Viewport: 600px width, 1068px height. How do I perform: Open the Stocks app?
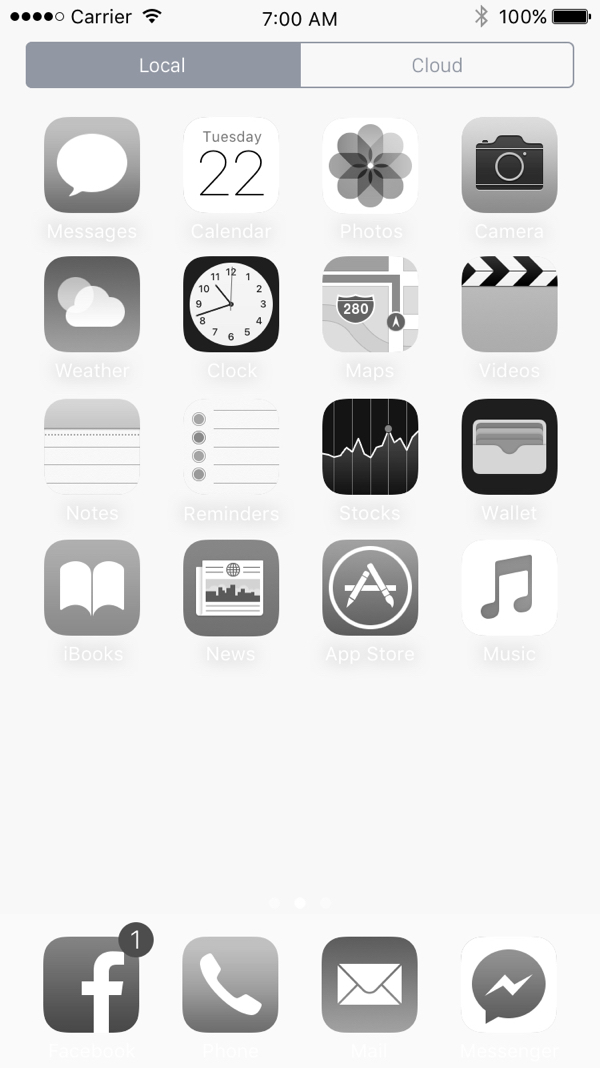(370, 446)
